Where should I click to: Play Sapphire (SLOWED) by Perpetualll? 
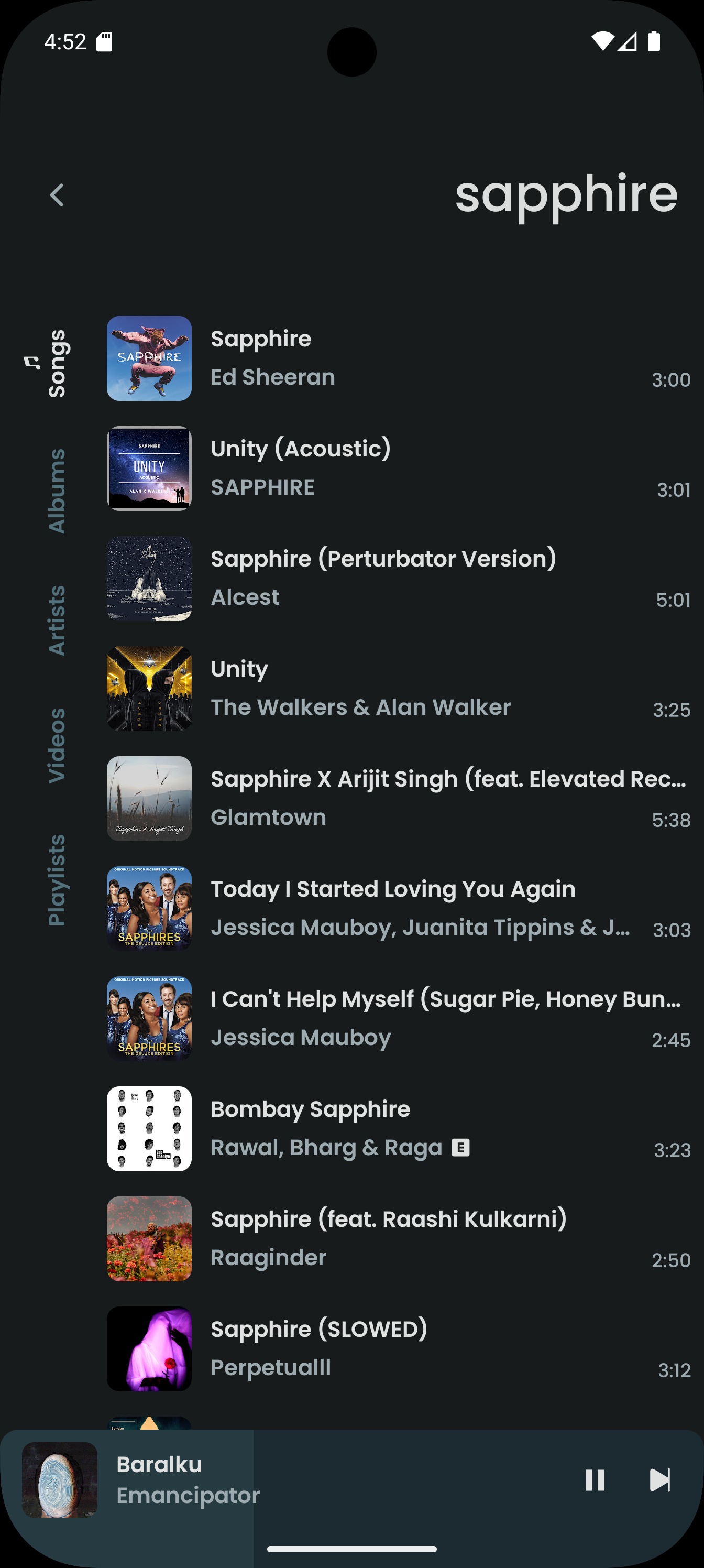pos(399,1349)
